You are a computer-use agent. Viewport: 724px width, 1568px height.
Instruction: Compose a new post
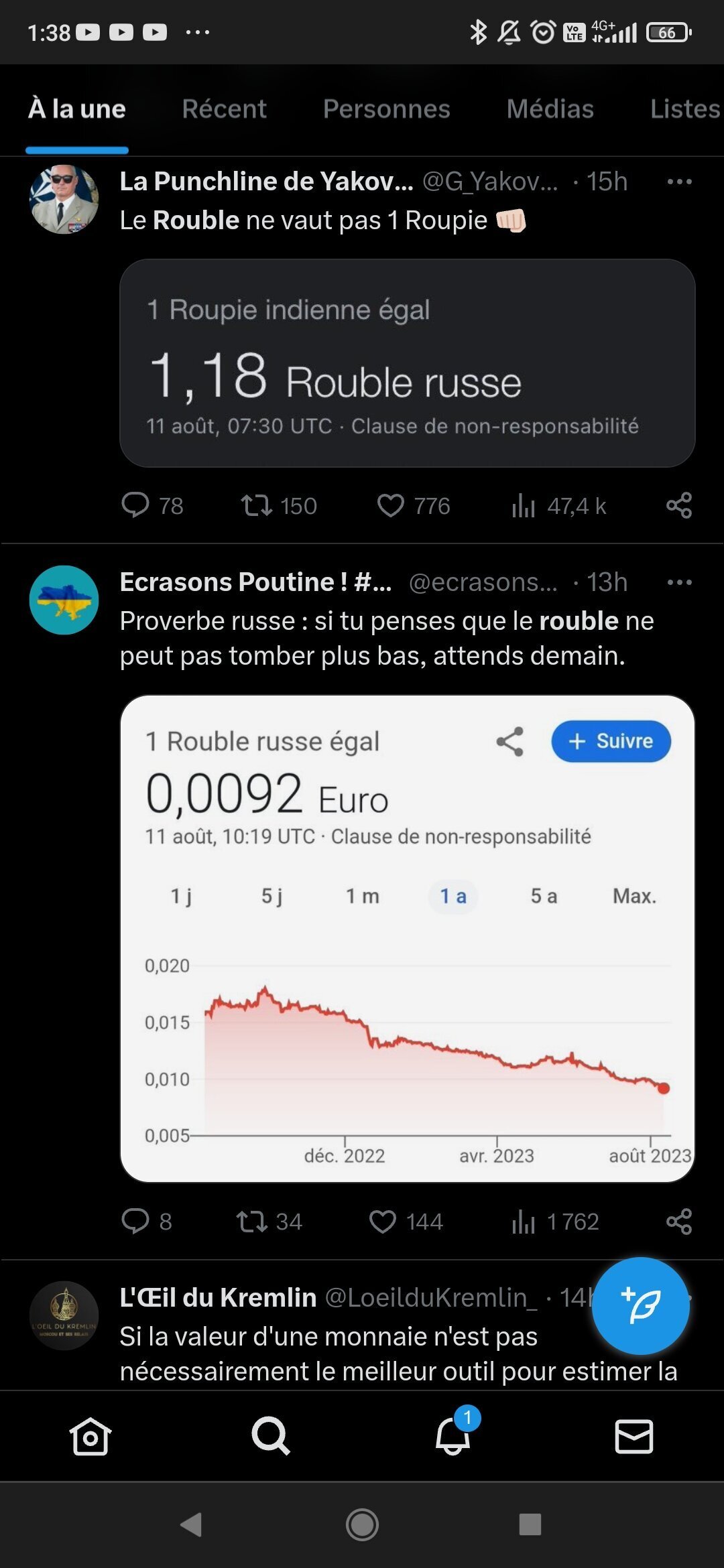640,1305
